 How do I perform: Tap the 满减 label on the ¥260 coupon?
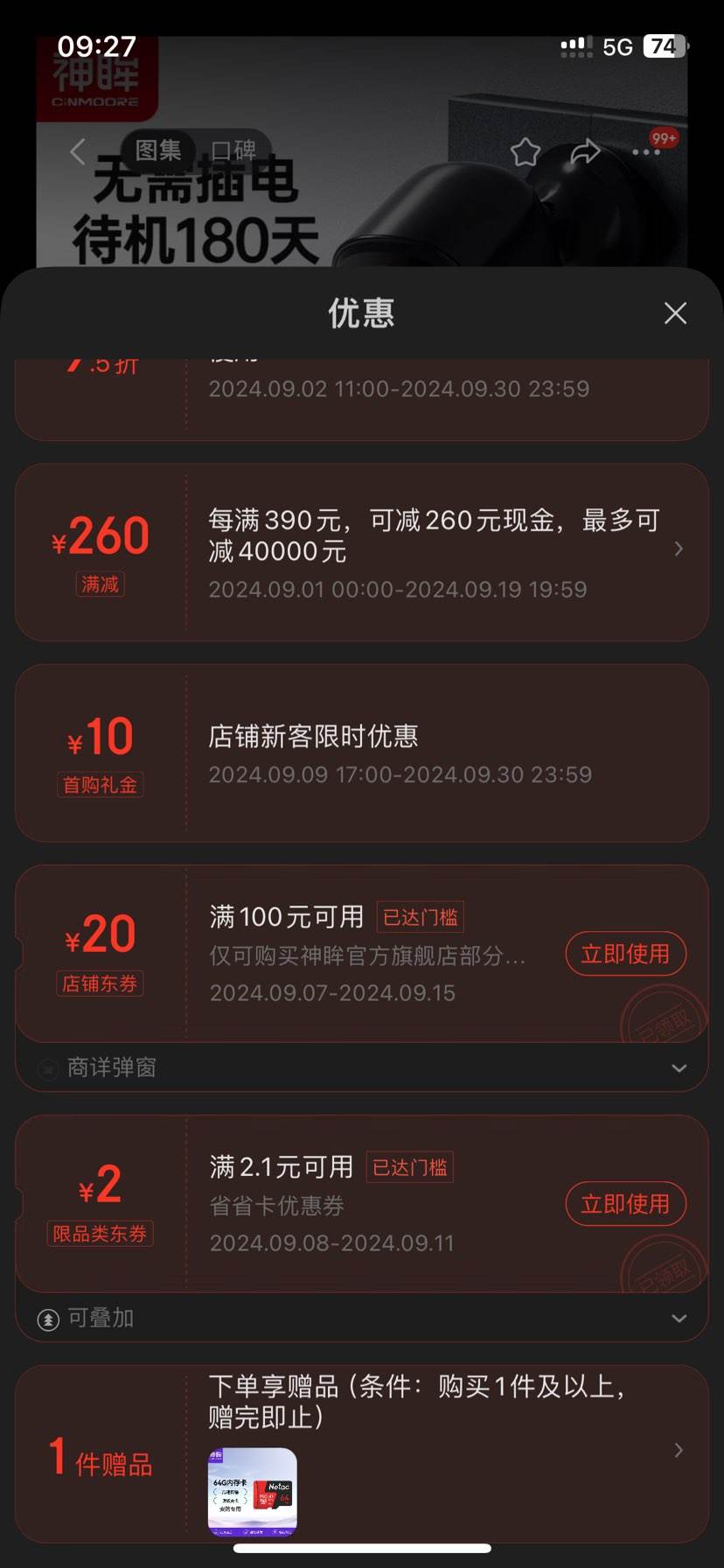click(x=100, y=584)
